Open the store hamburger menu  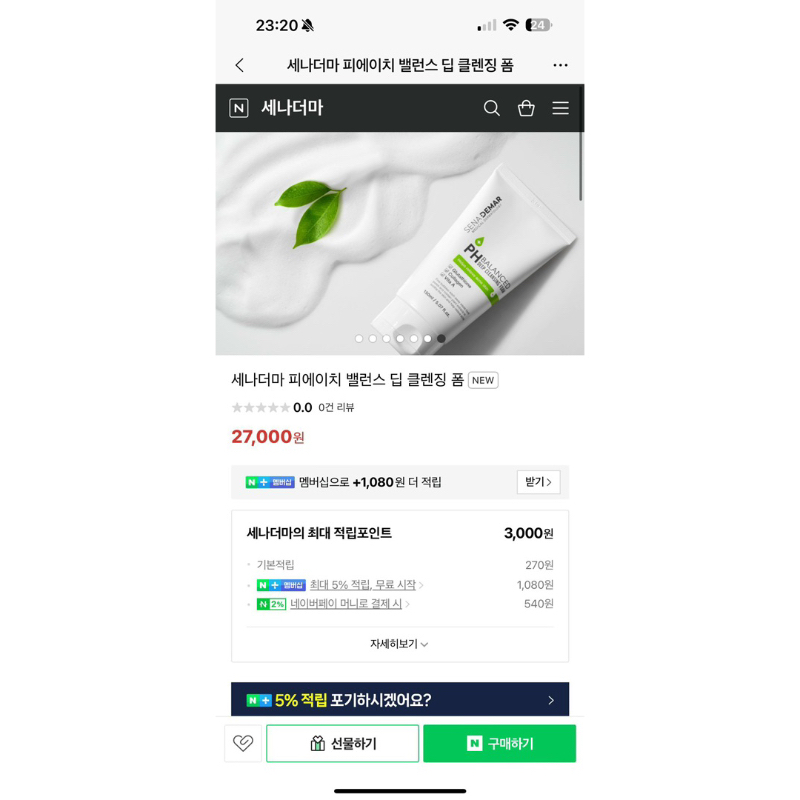[x=560, y=108]
